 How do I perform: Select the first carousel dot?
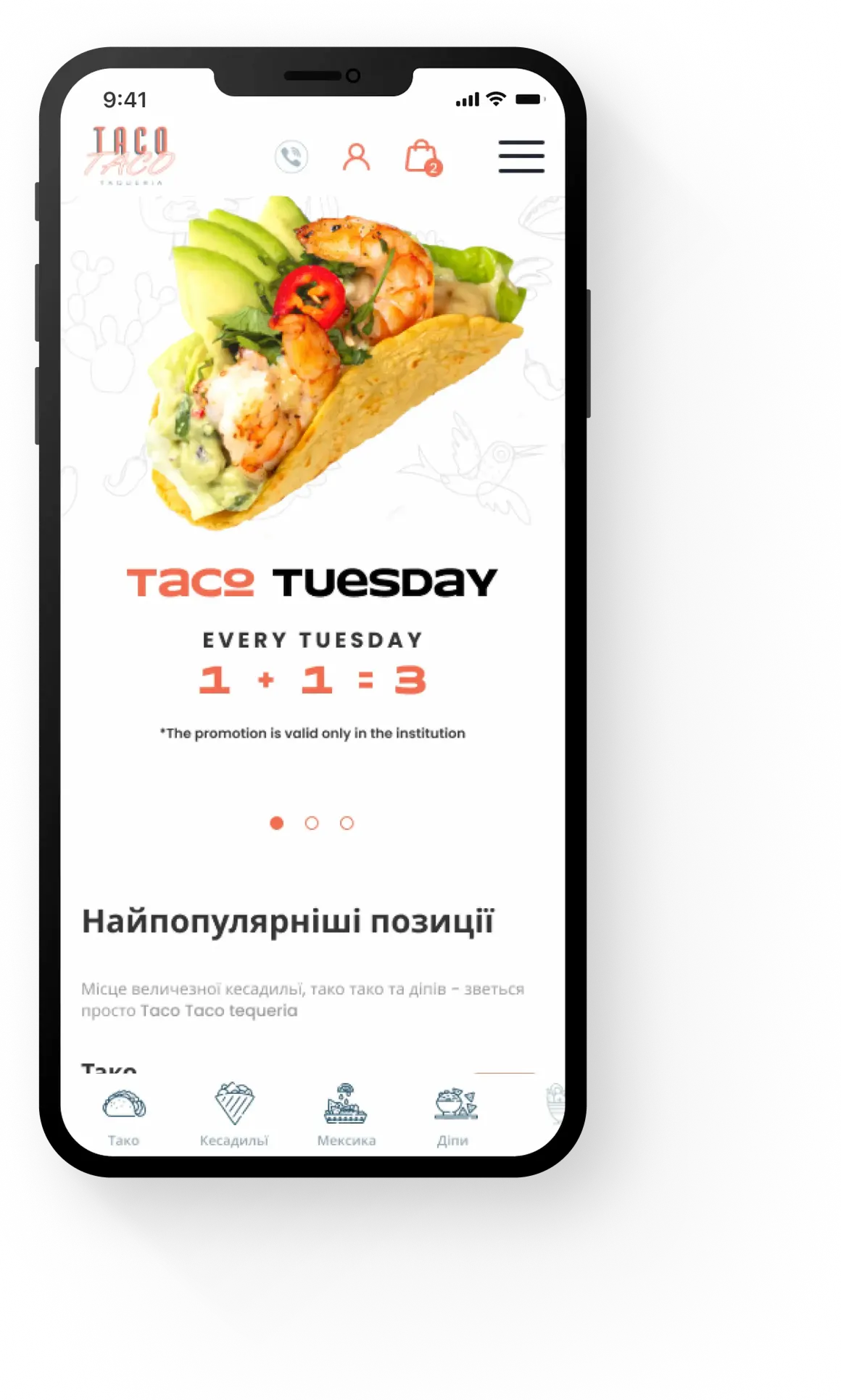[277, 824]
